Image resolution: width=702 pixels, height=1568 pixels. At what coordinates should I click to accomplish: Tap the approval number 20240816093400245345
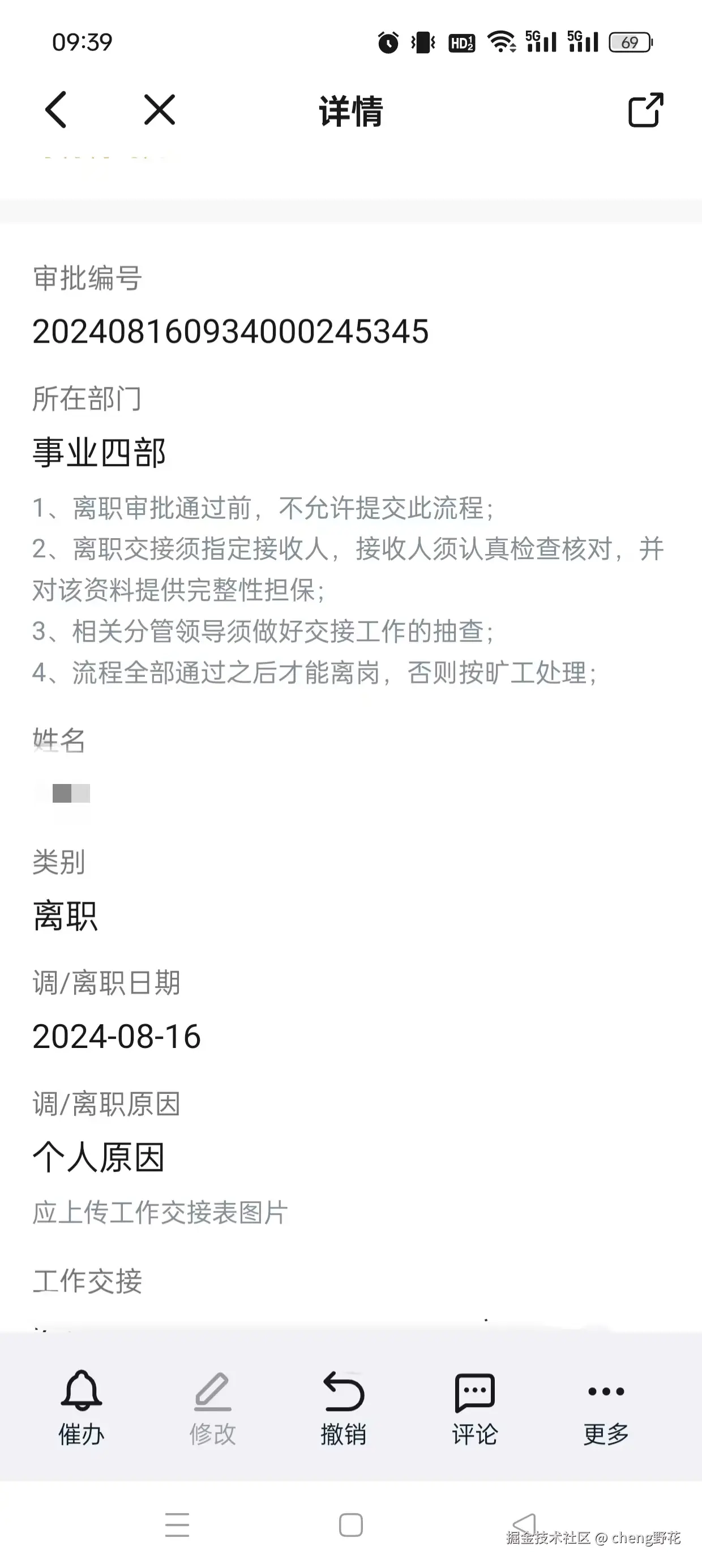231,333
